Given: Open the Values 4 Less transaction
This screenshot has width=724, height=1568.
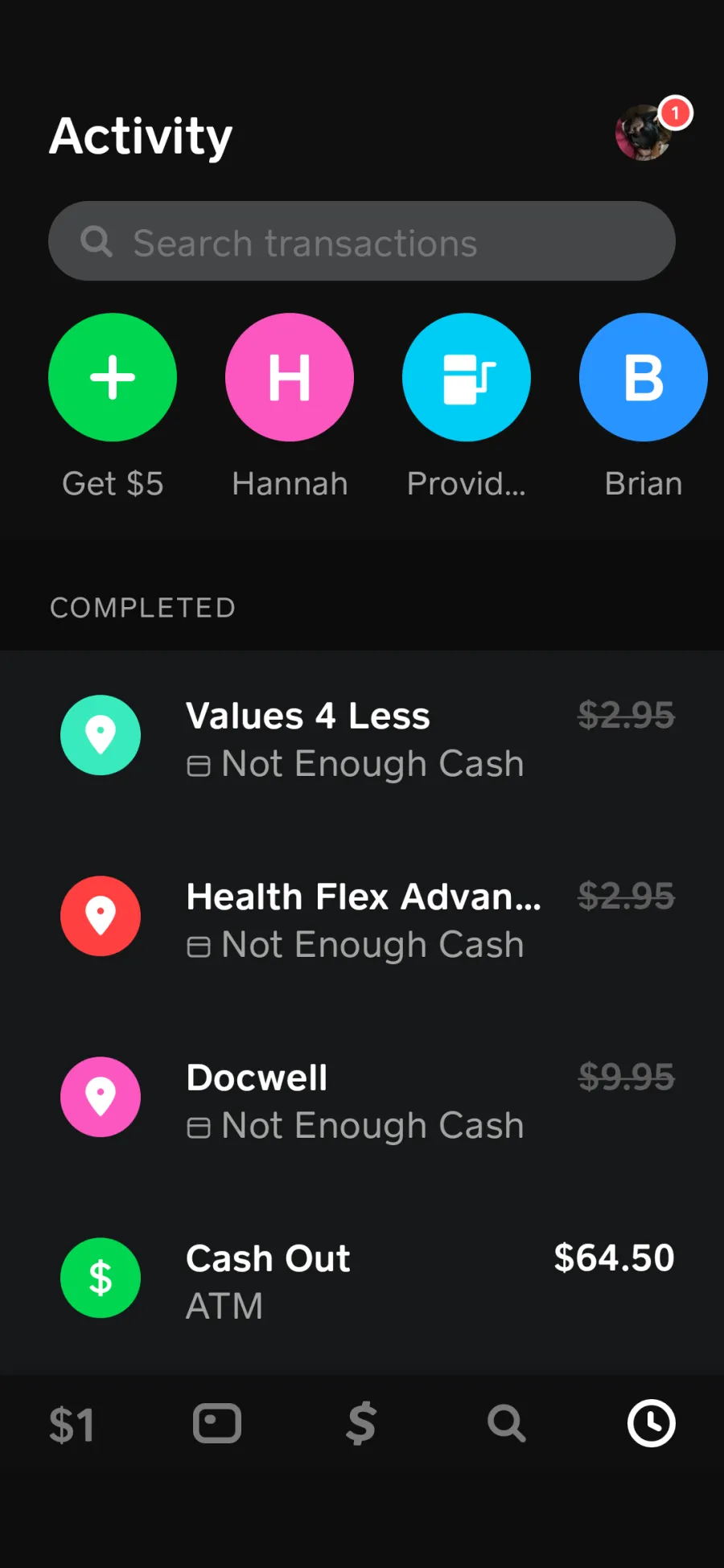Looking at the screenshot, I should coord(362,740).
